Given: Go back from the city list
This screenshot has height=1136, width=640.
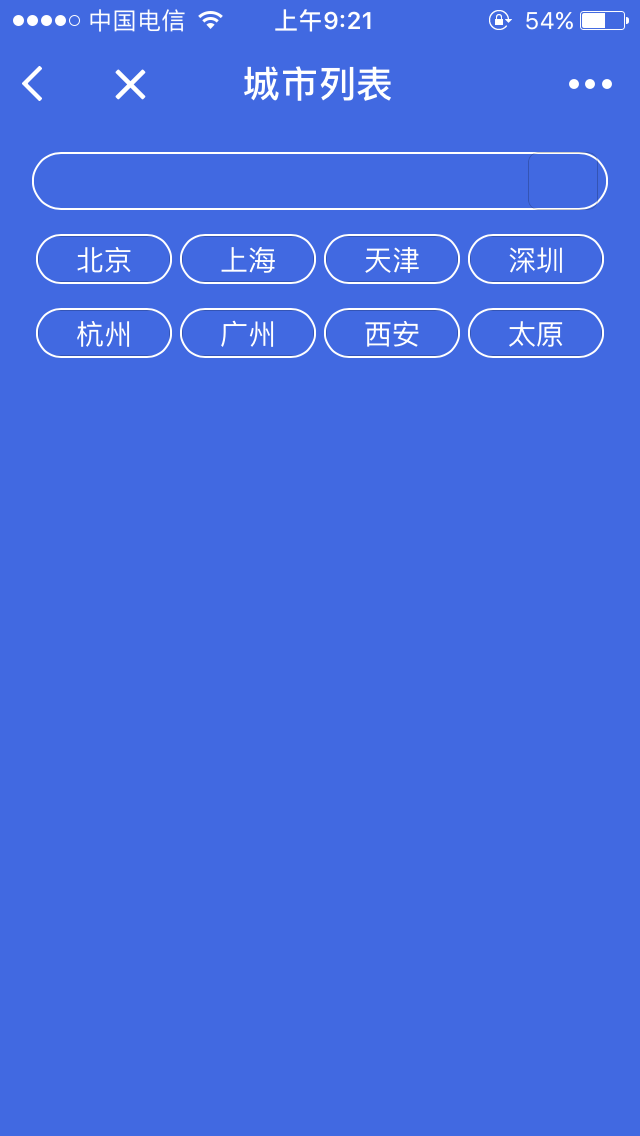Looking at the screenshot, I should coord(32,84).
